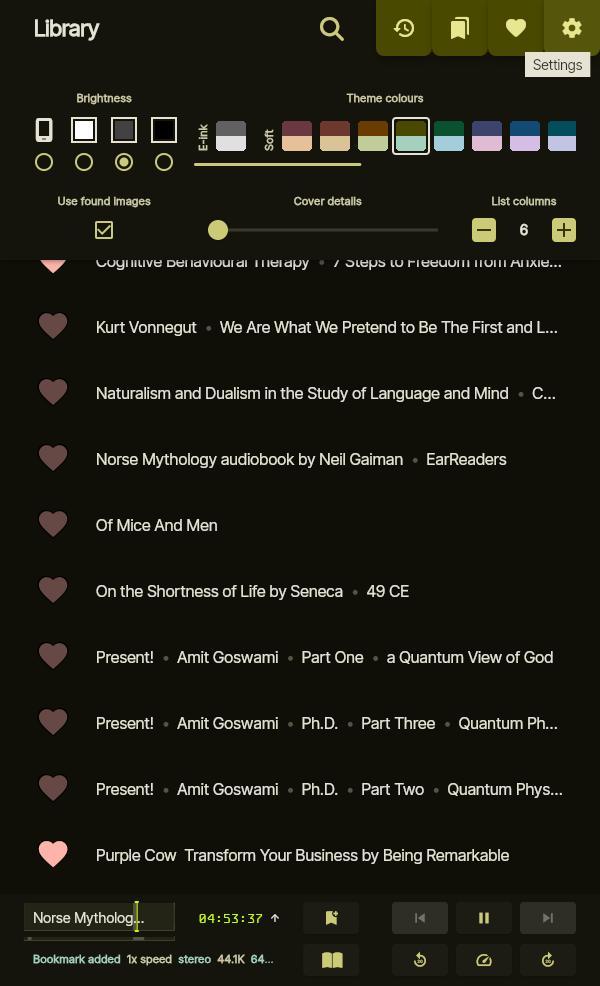
Task: Open the library search
Action: pyautogui.click(x=332, y=29)
